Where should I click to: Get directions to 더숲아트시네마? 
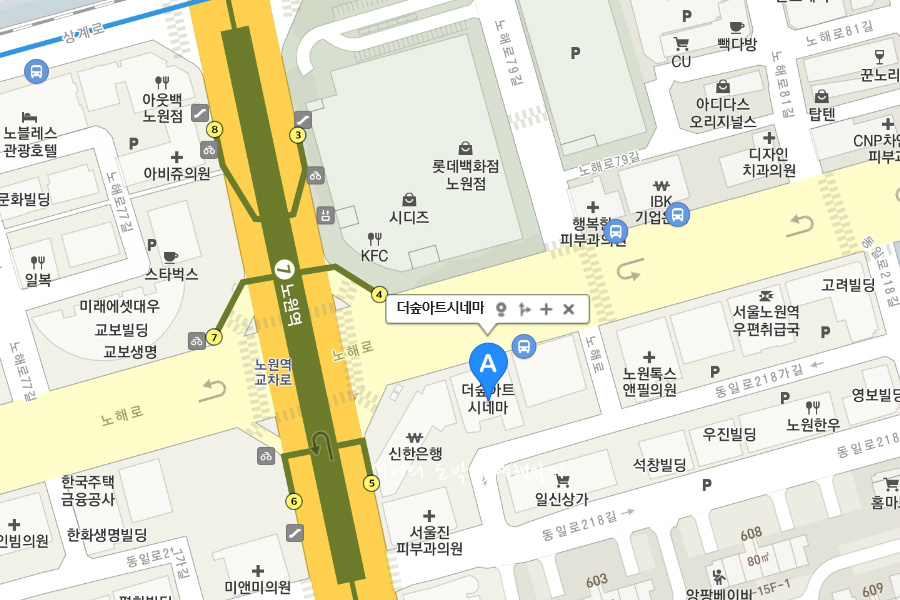pos(523,309)
